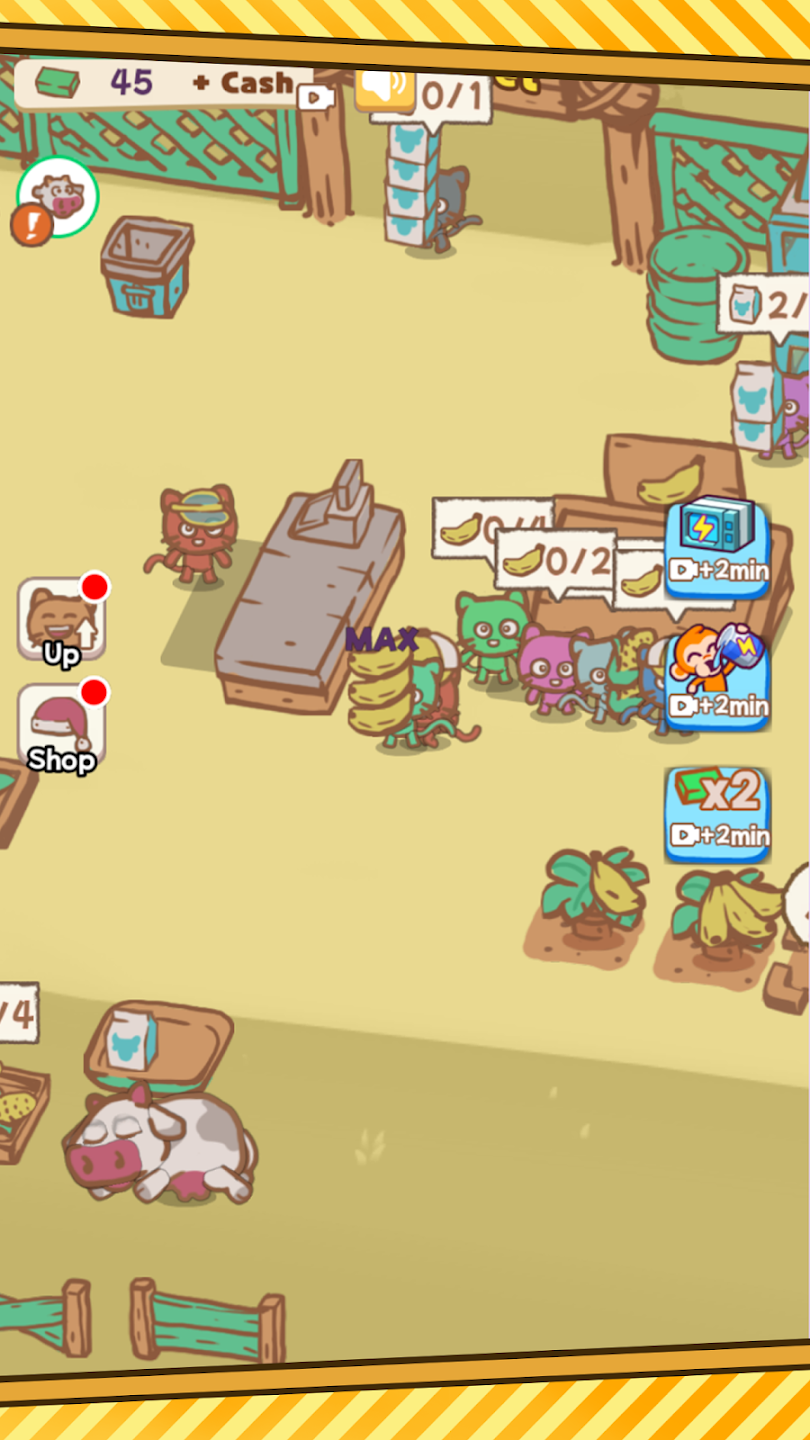Viewport: 810px width, 1440px height.
Task: Activate the monkey energy drink boost
Action: [717, 678]
